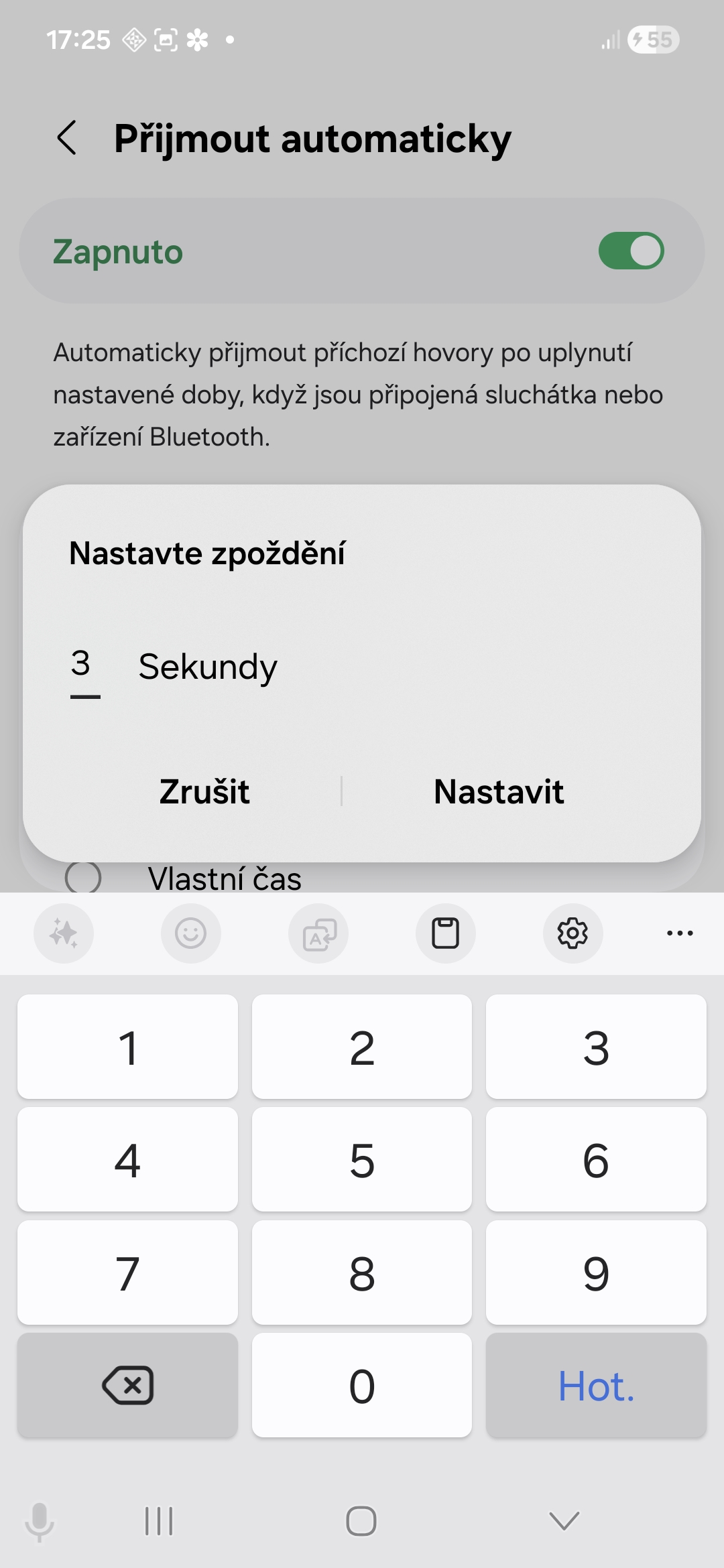Enter digit 1 on the keypad
The width and height of the screenshot is (724, 1568).
(x=127, y=1047)
